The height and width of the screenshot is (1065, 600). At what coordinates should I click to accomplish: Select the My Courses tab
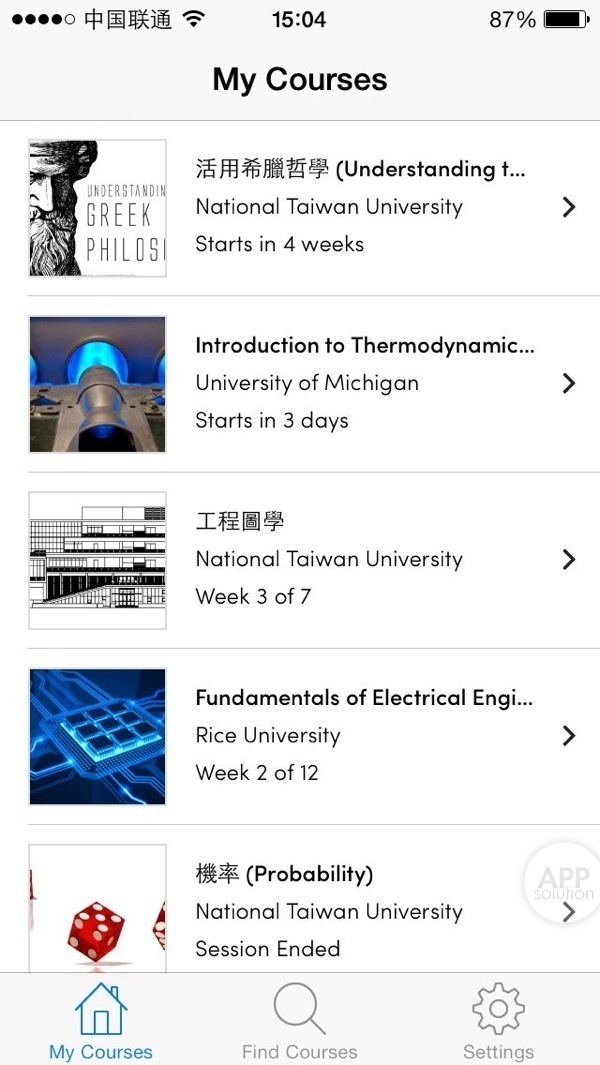(x=101, y=1020)
